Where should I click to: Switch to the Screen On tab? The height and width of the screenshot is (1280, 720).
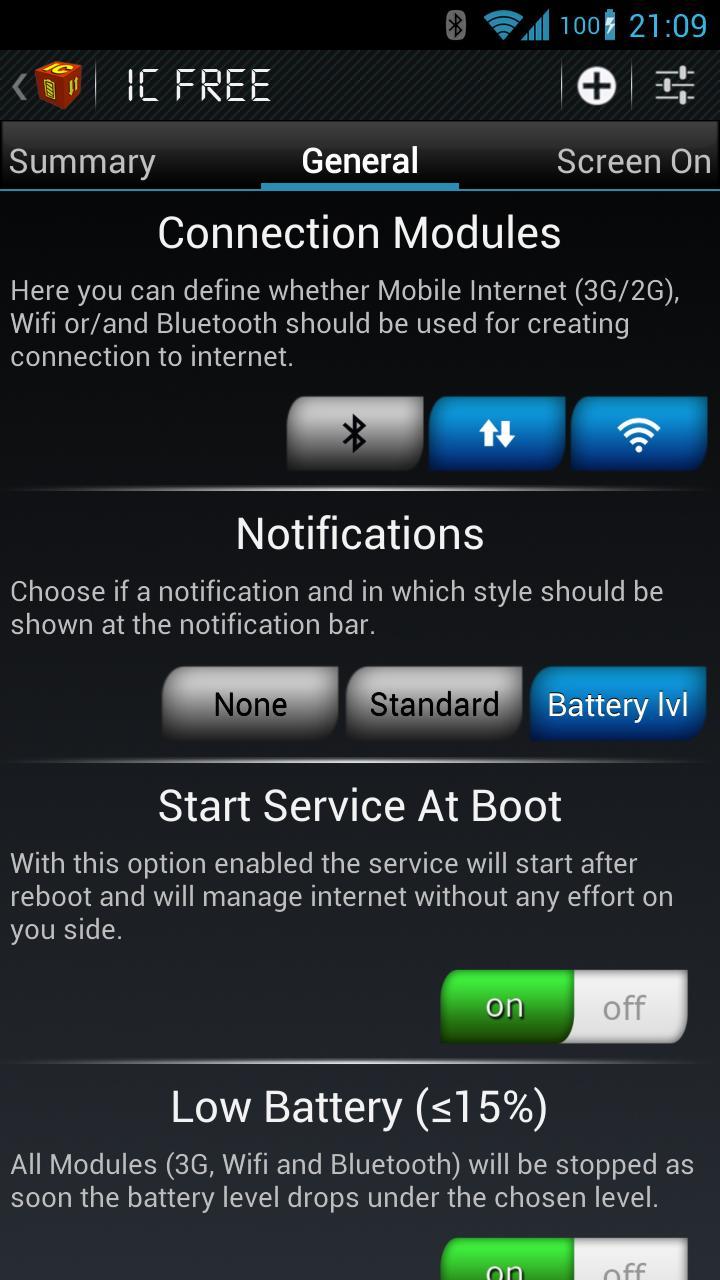633,161
